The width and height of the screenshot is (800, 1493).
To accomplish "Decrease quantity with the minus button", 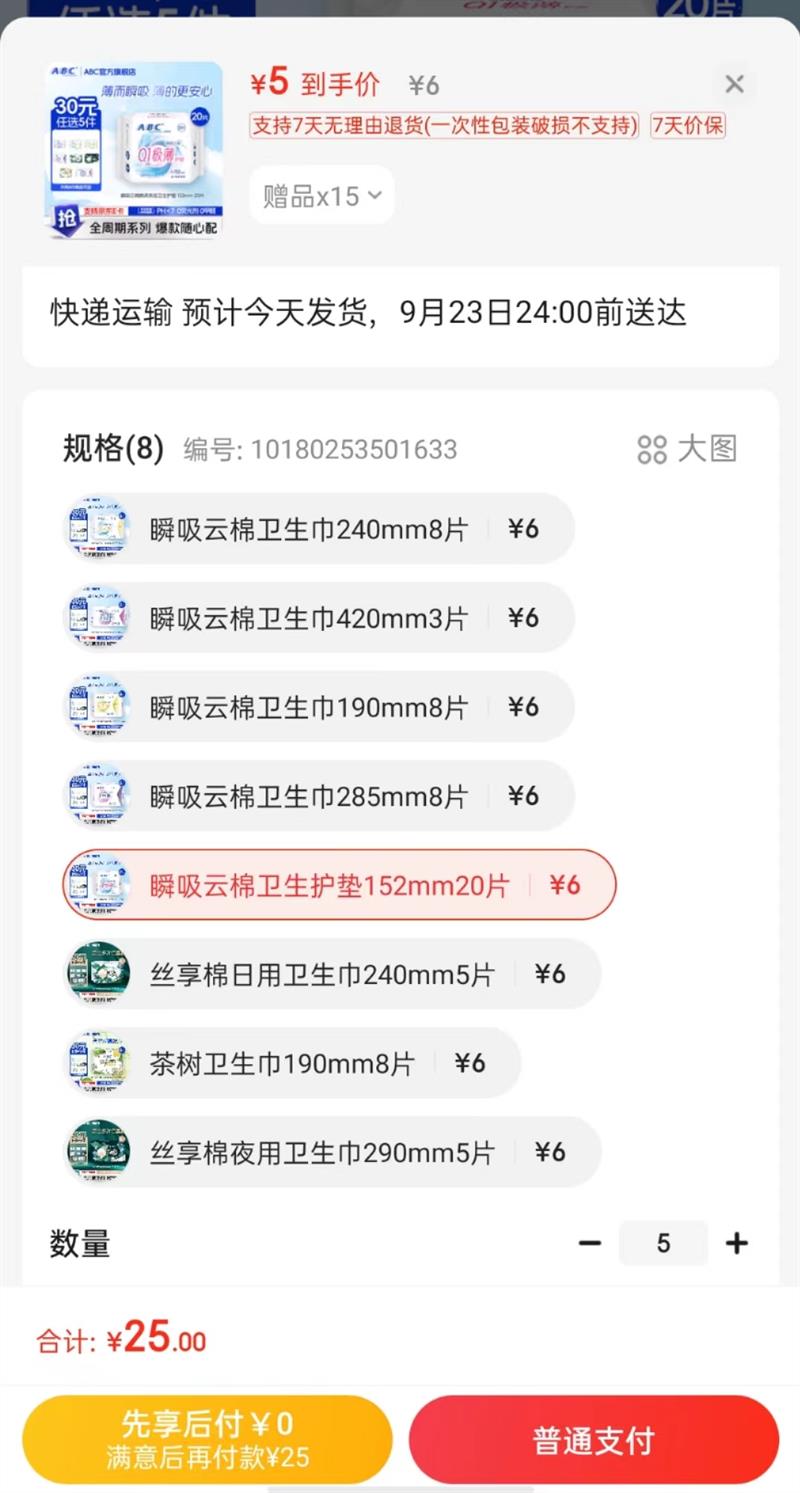I will (590, 1243).
